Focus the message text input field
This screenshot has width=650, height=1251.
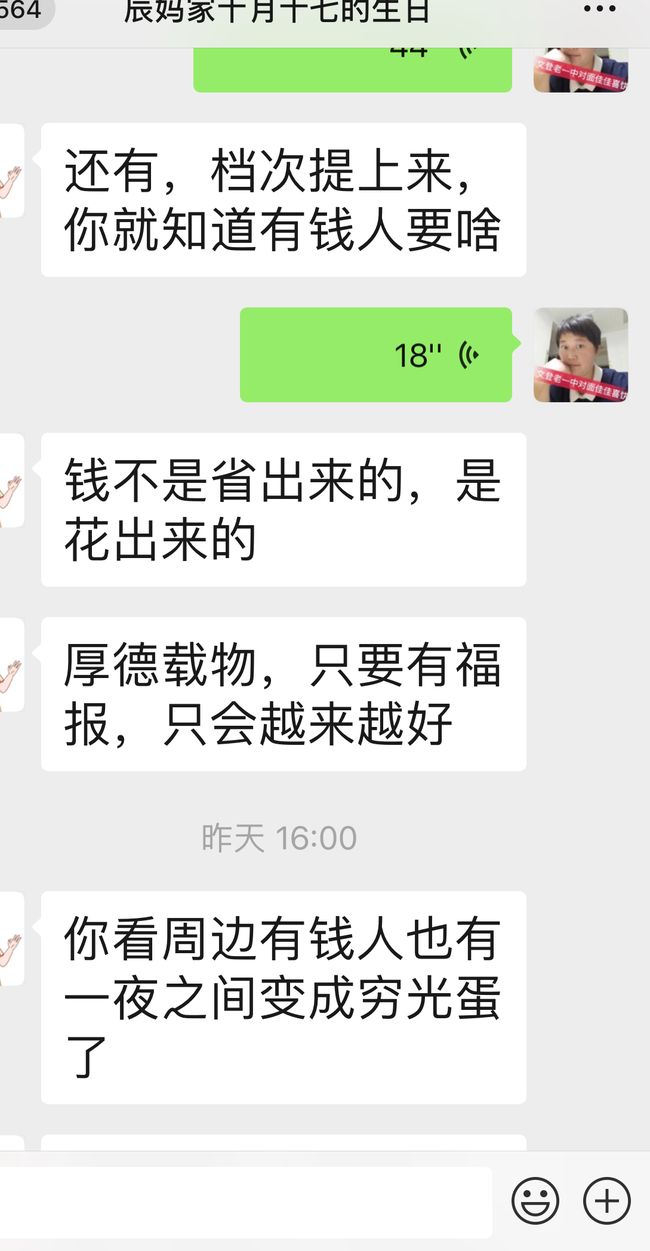pyautogui.click(x=246, y=1201)
